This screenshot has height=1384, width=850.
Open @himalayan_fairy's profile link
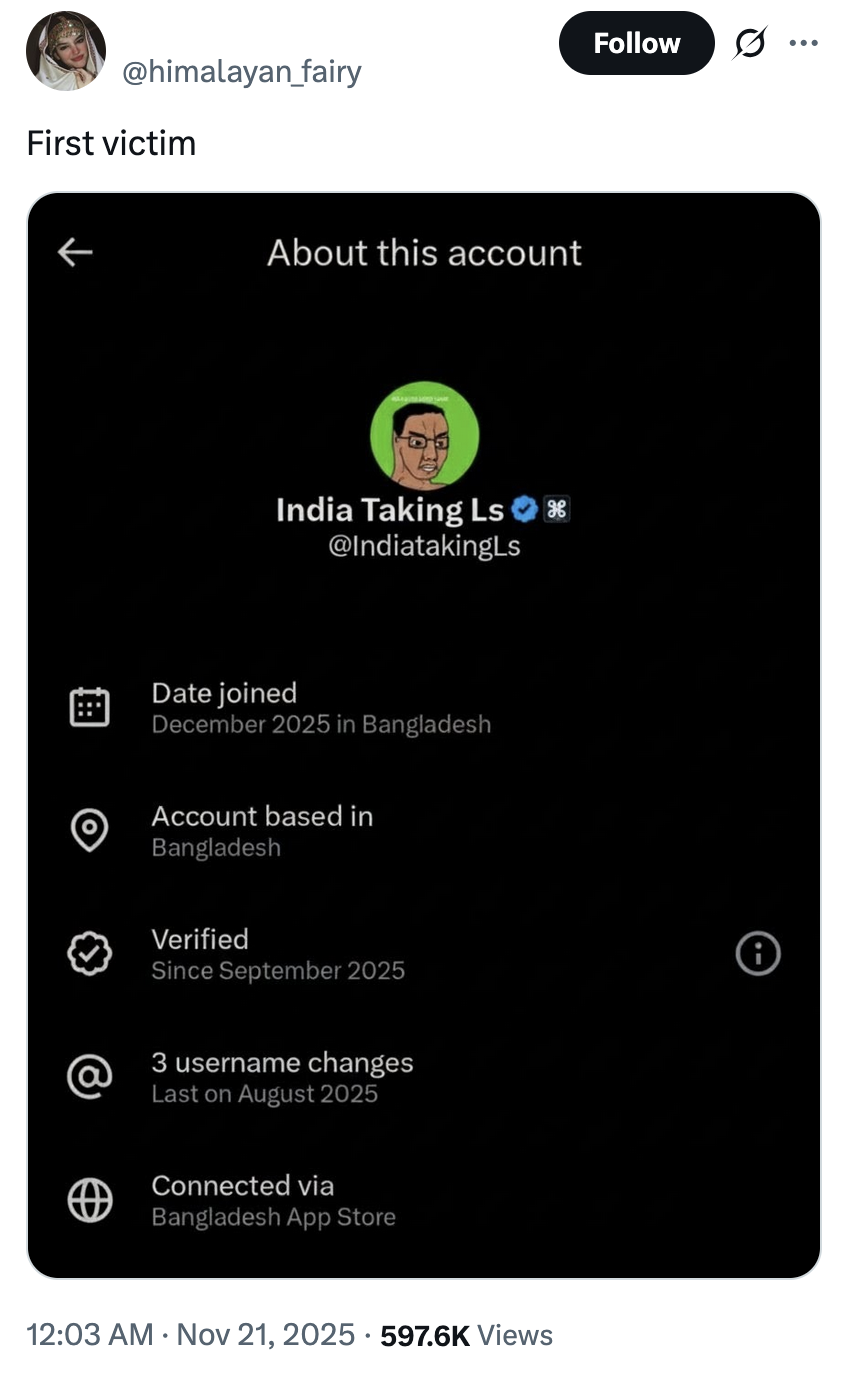tap(243, 71)
